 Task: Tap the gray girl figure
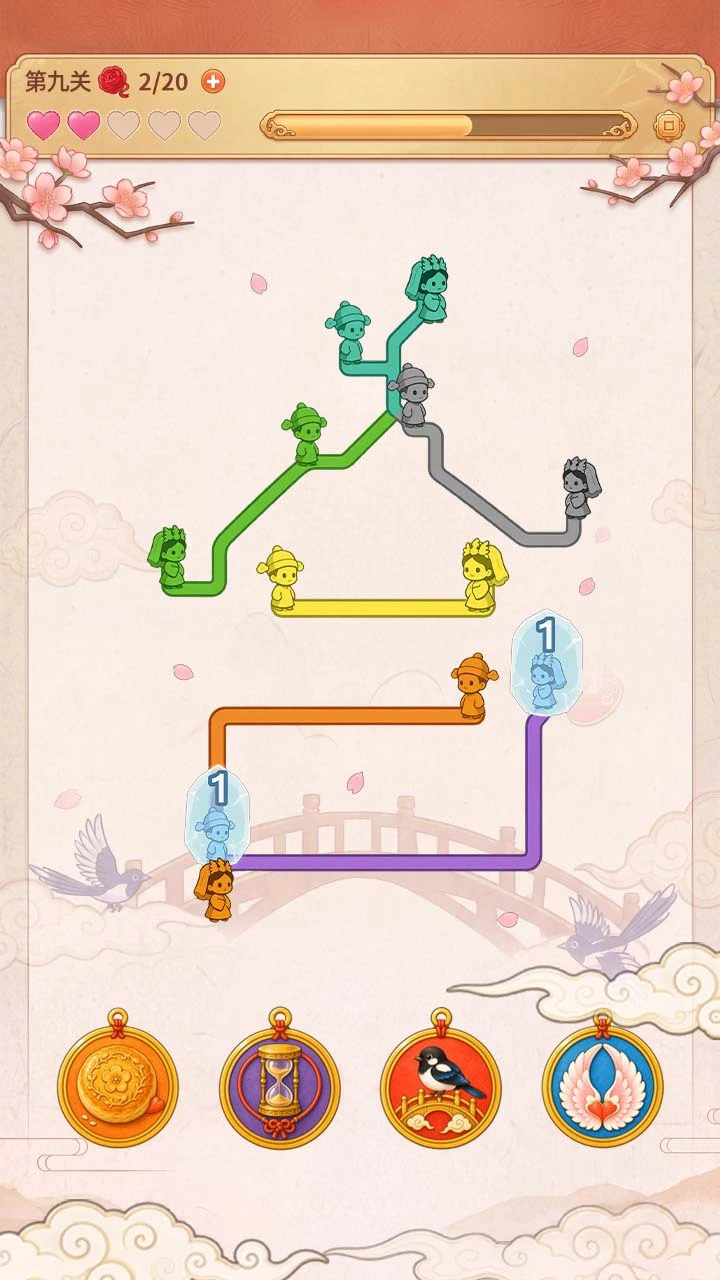point(577,488)
